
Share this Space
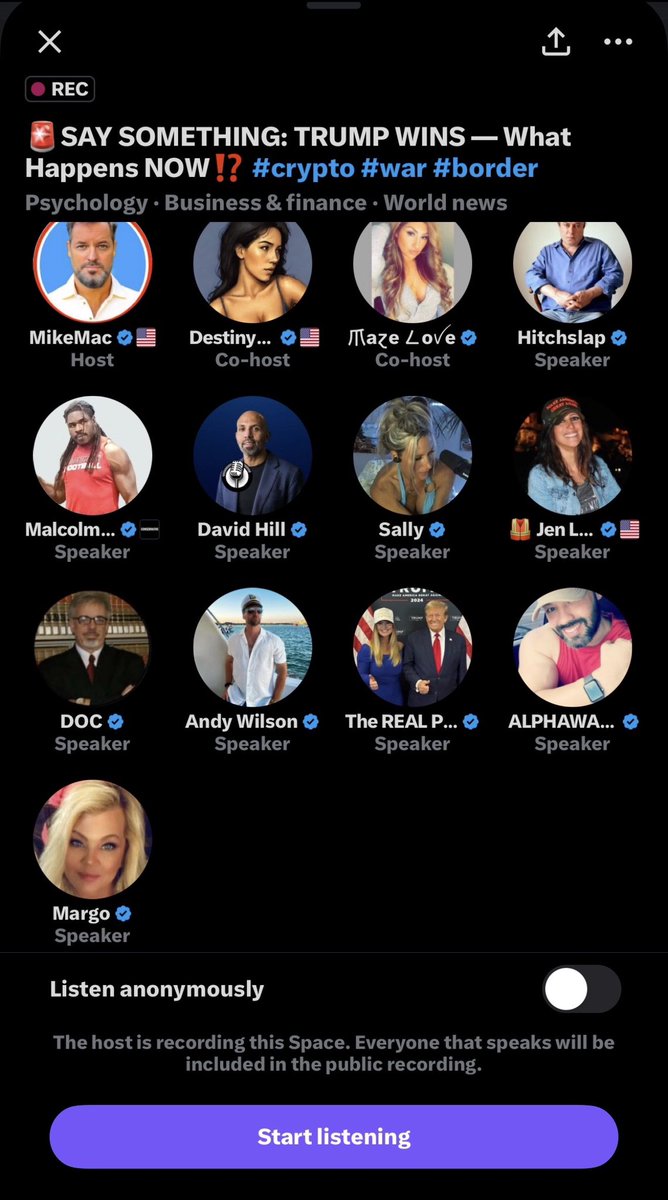[556, 41]
